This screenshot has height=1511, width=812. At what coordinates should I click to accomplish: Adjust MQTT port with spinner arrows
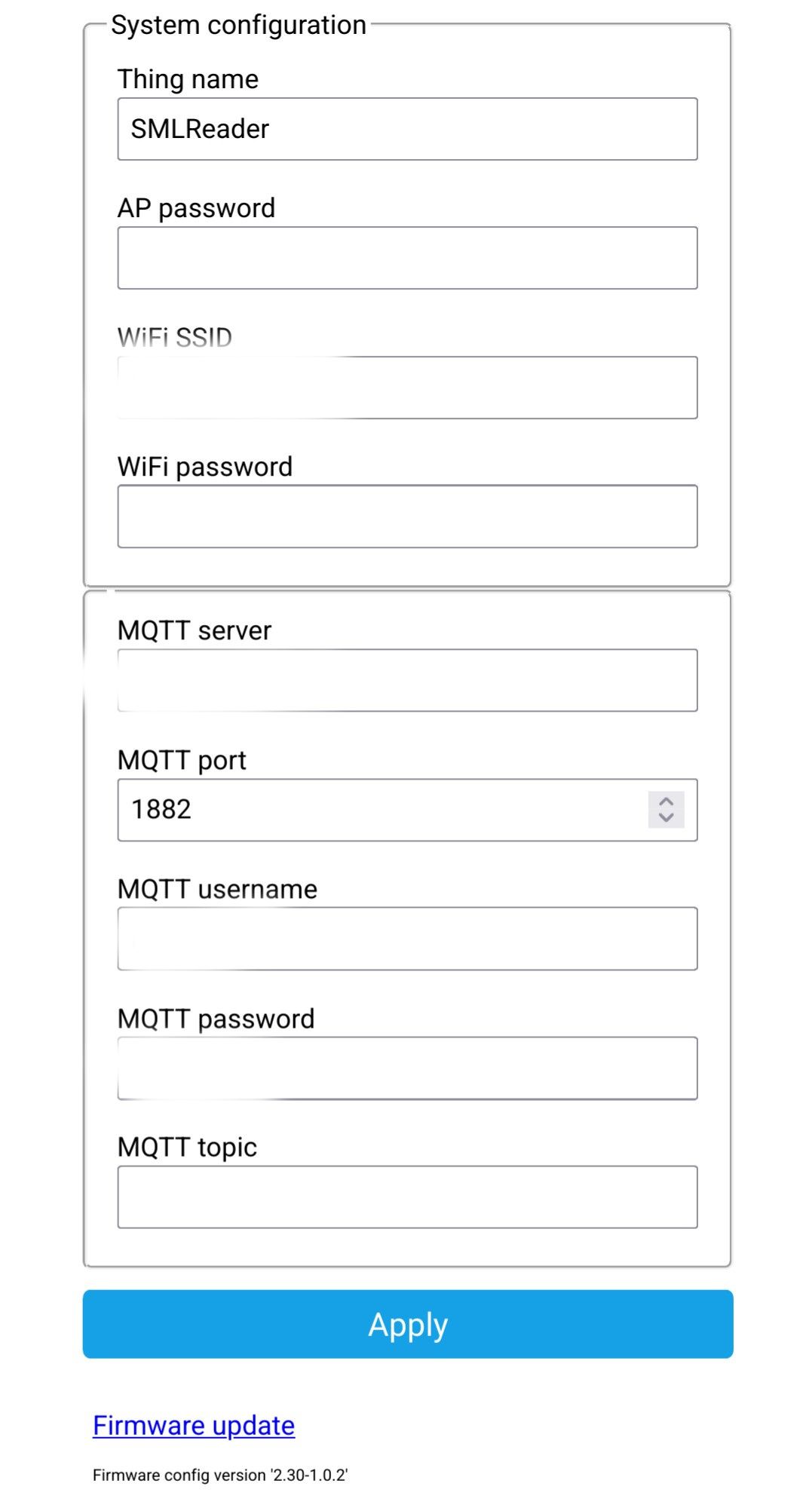[x=666, y=810]
